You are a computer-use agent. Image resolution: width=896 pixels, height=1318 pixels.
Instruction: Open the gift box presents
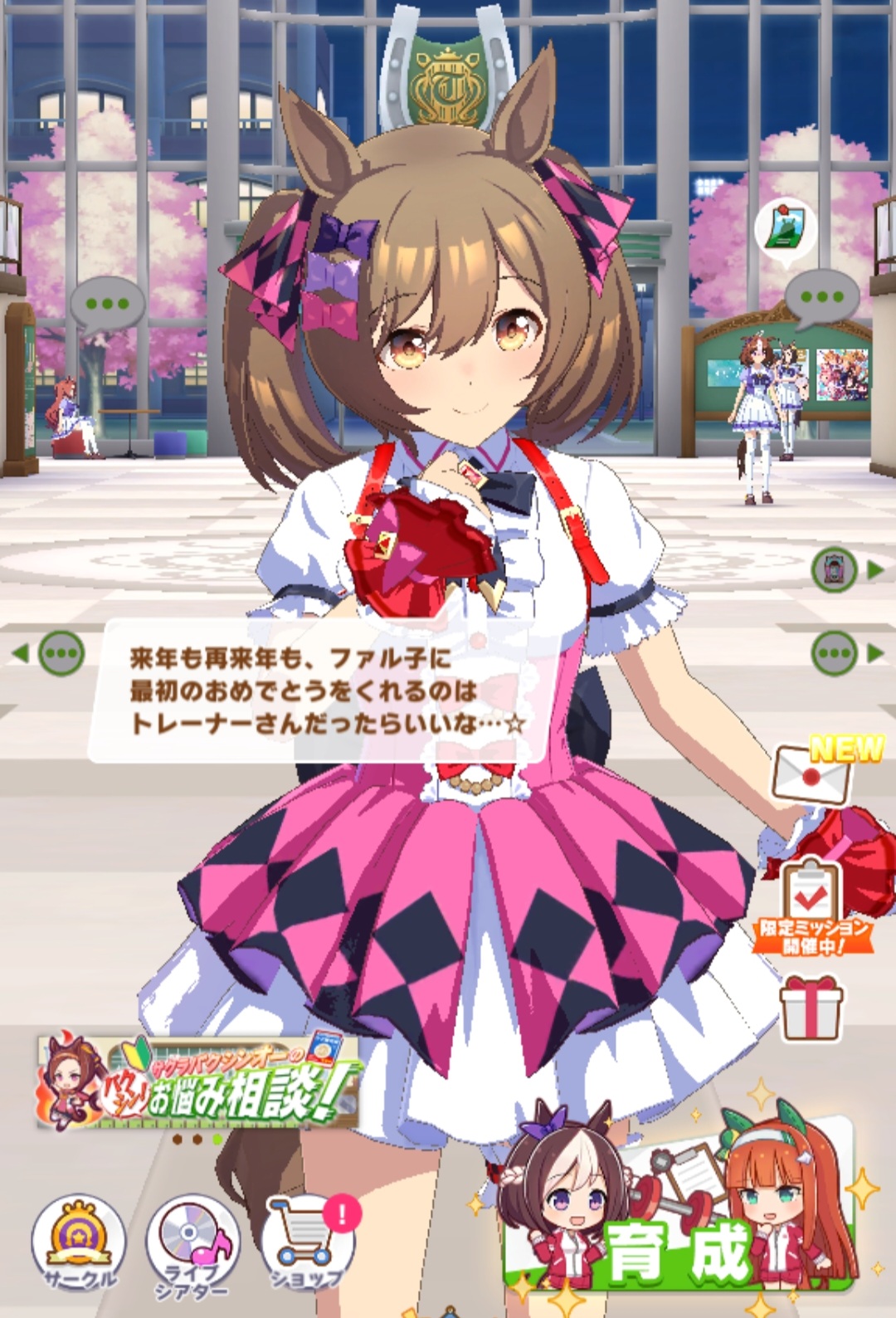pos(811,1008)
